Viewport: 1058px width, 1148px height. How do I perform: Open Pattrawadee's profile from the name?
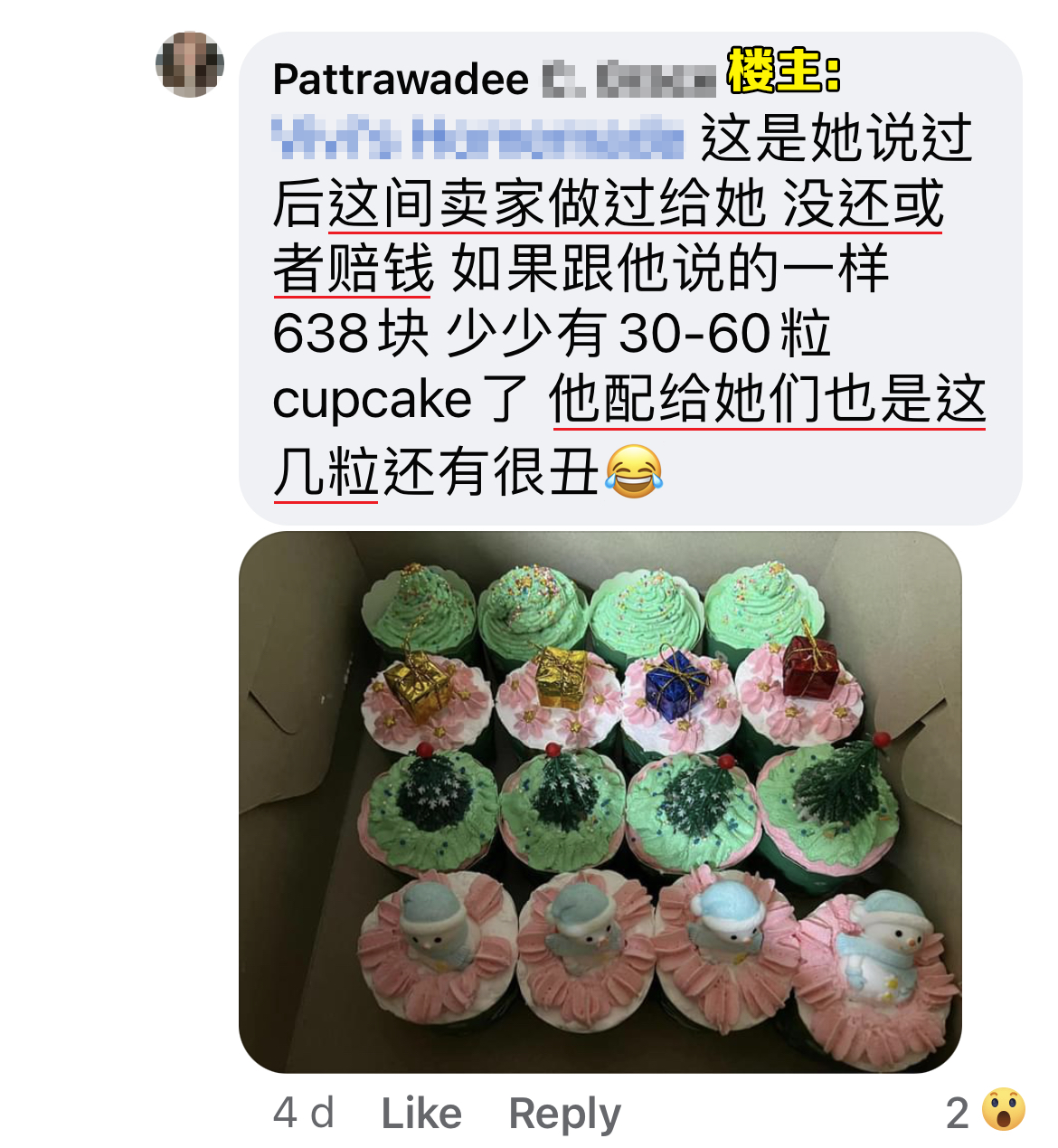pos(401,80)
